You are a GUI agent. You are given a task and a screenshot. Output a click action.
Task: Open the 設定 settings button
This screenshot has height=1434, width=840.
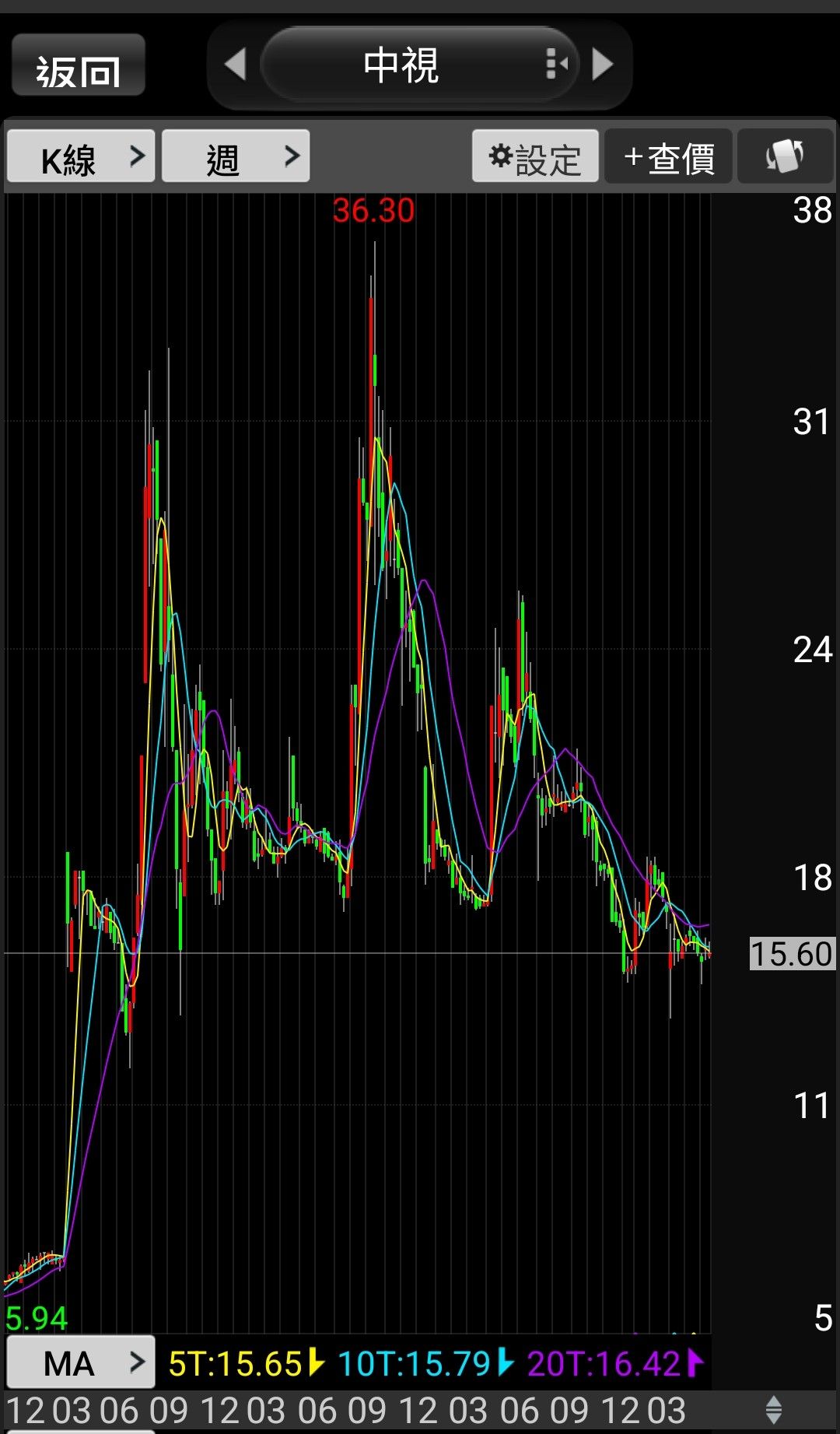tap(535, 157)
